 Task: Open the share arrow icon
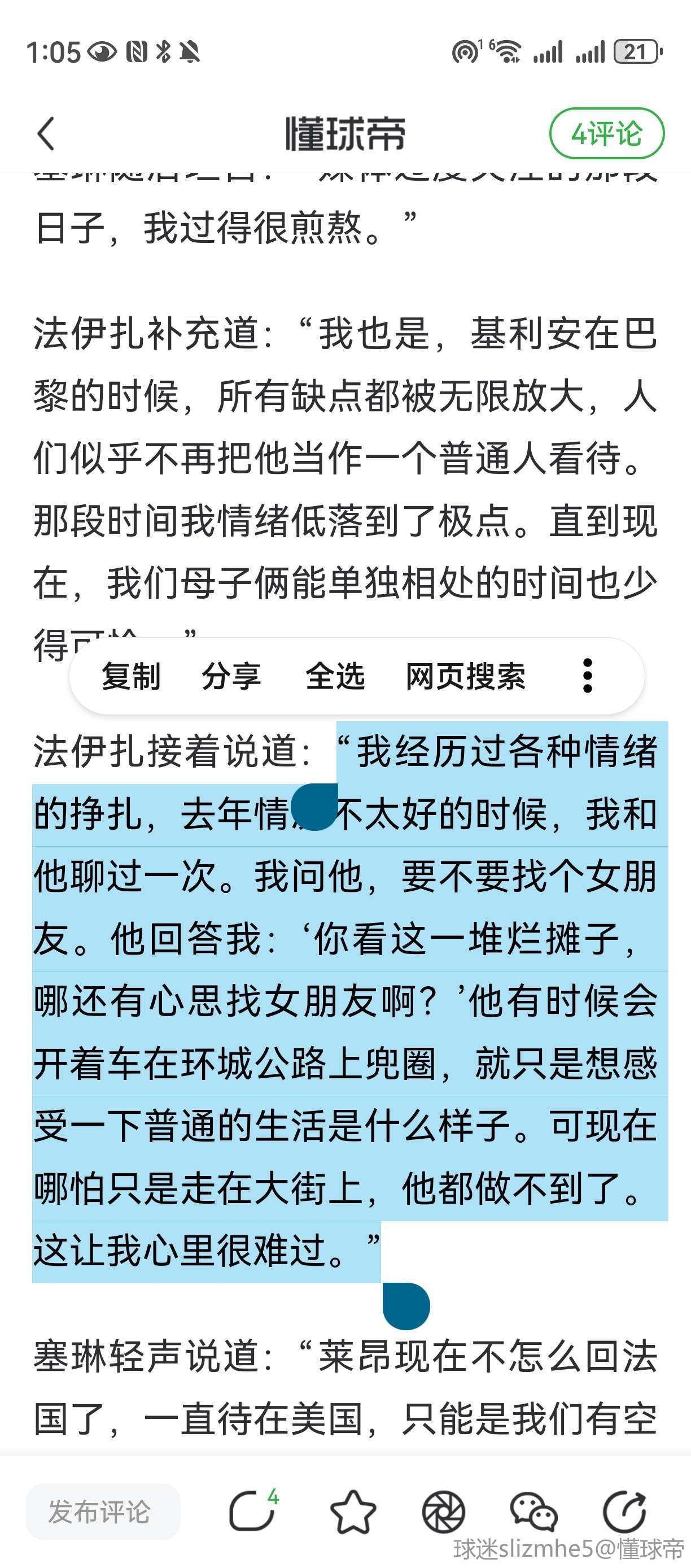(x=624, y=1512)
